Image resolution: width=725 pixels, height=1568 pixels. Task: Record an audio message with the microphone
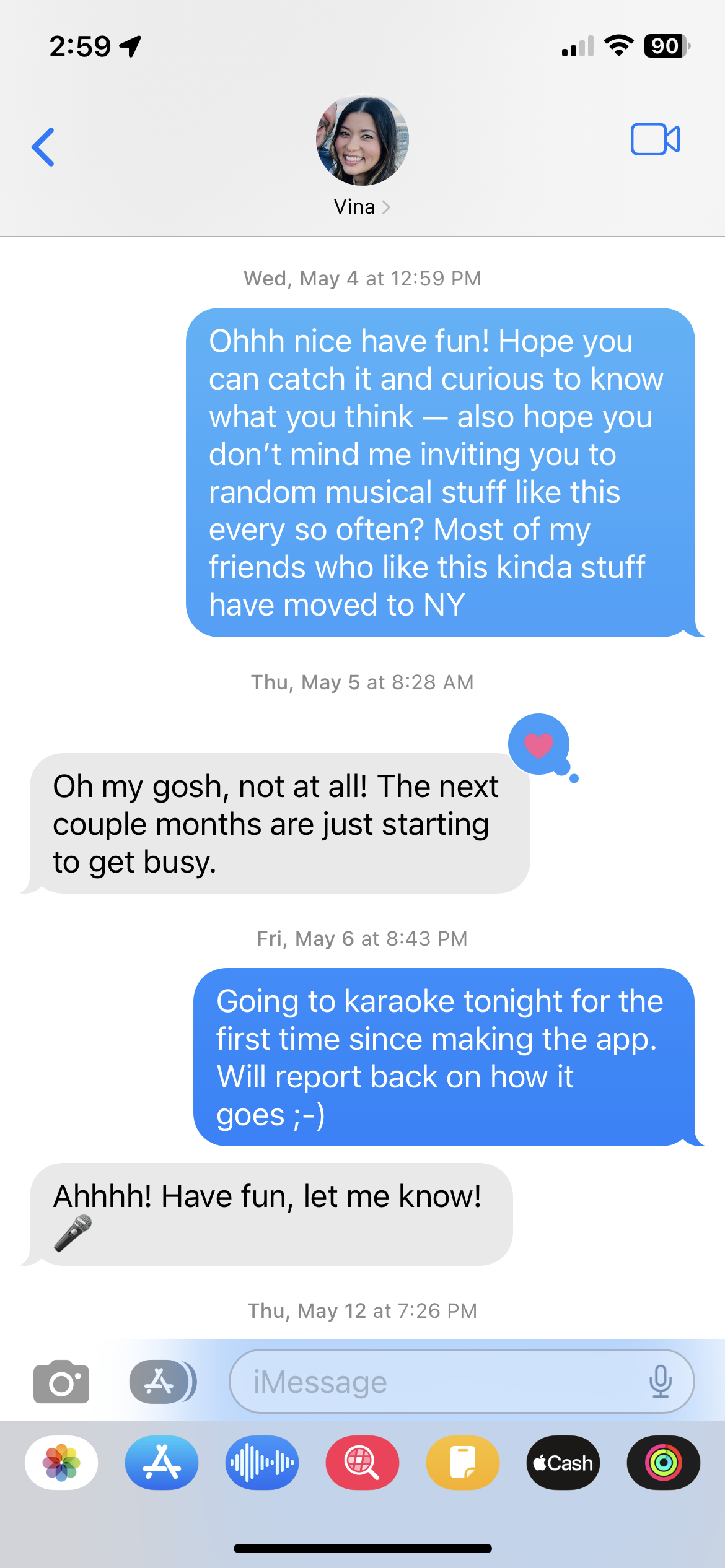coord(661,1382)
